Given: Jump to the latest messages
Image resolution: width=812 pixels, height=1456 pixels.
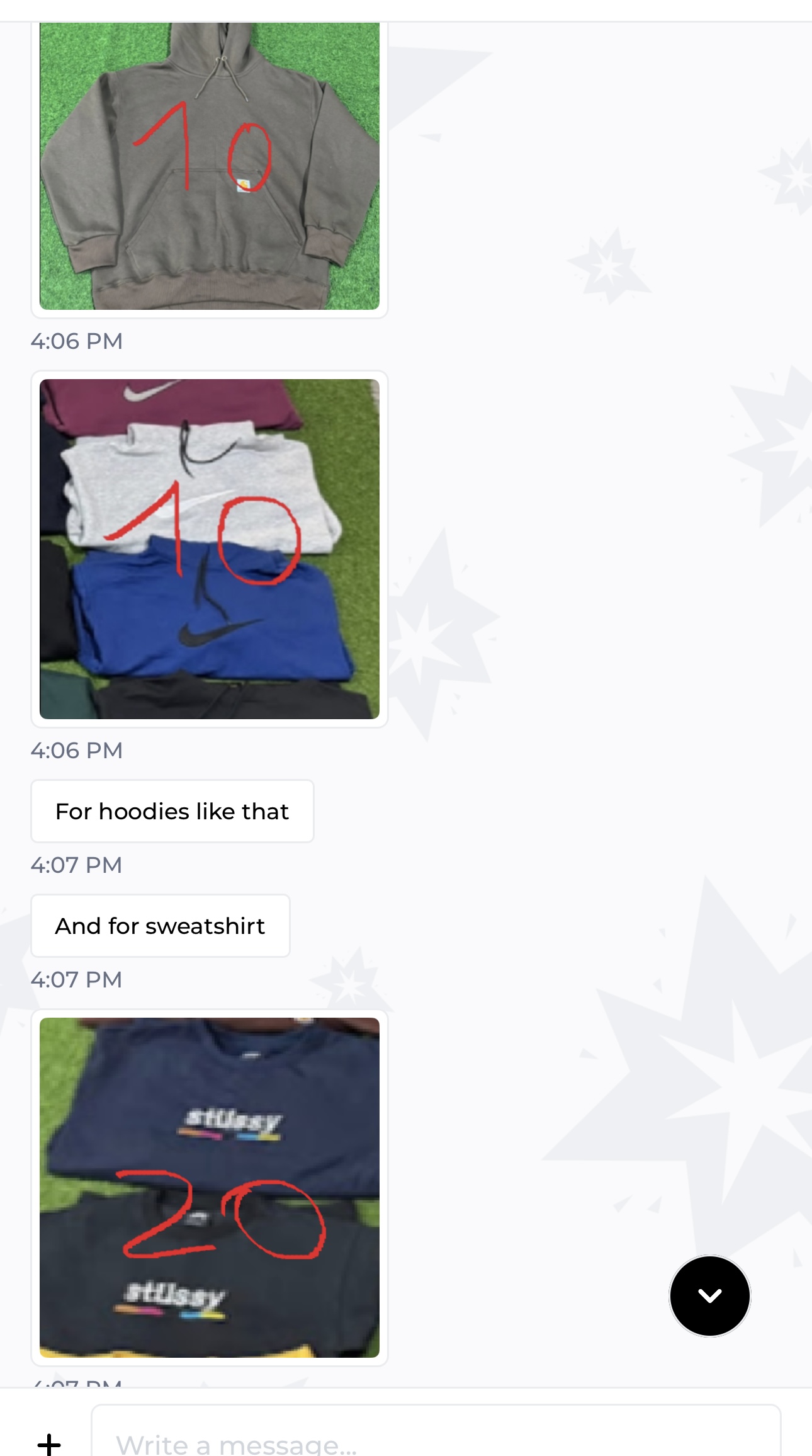Looking at the screenshot, I should tap(709, 1295).
